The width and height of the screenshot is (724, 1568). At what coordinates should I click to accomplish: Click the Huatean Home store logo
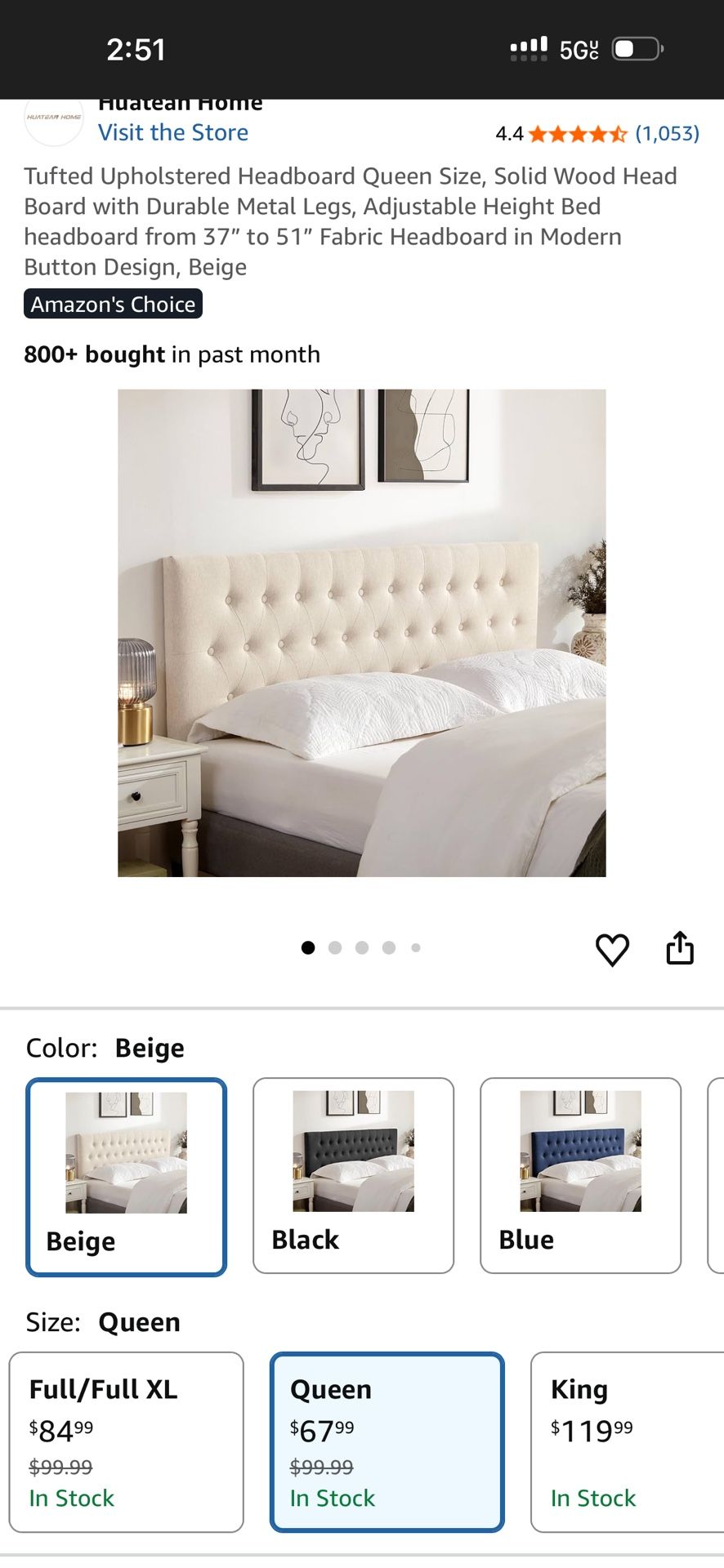(x=53, y=122)
